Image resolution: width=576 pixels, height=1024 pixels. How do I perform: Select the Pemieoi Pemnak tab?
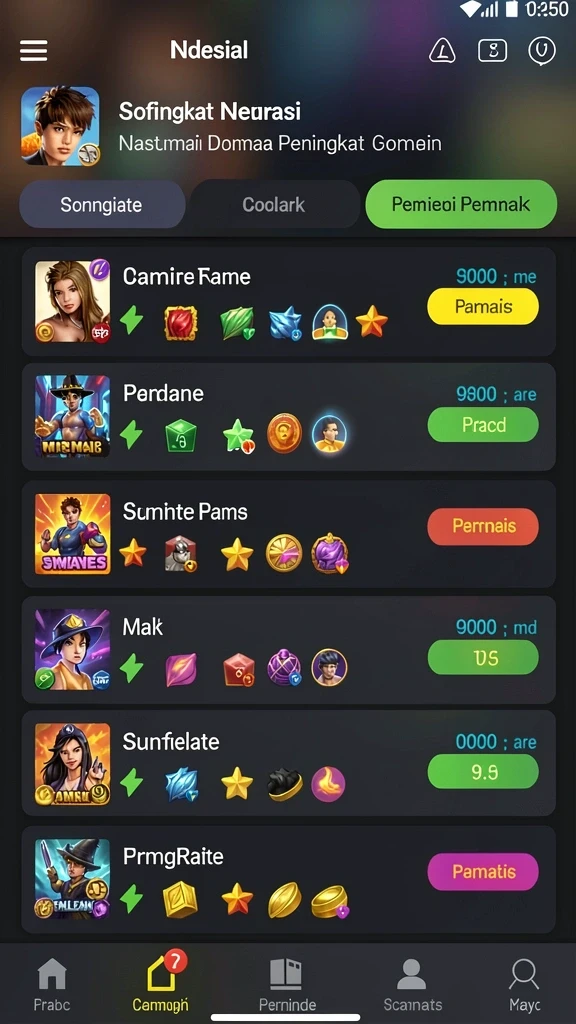(461, 204)
